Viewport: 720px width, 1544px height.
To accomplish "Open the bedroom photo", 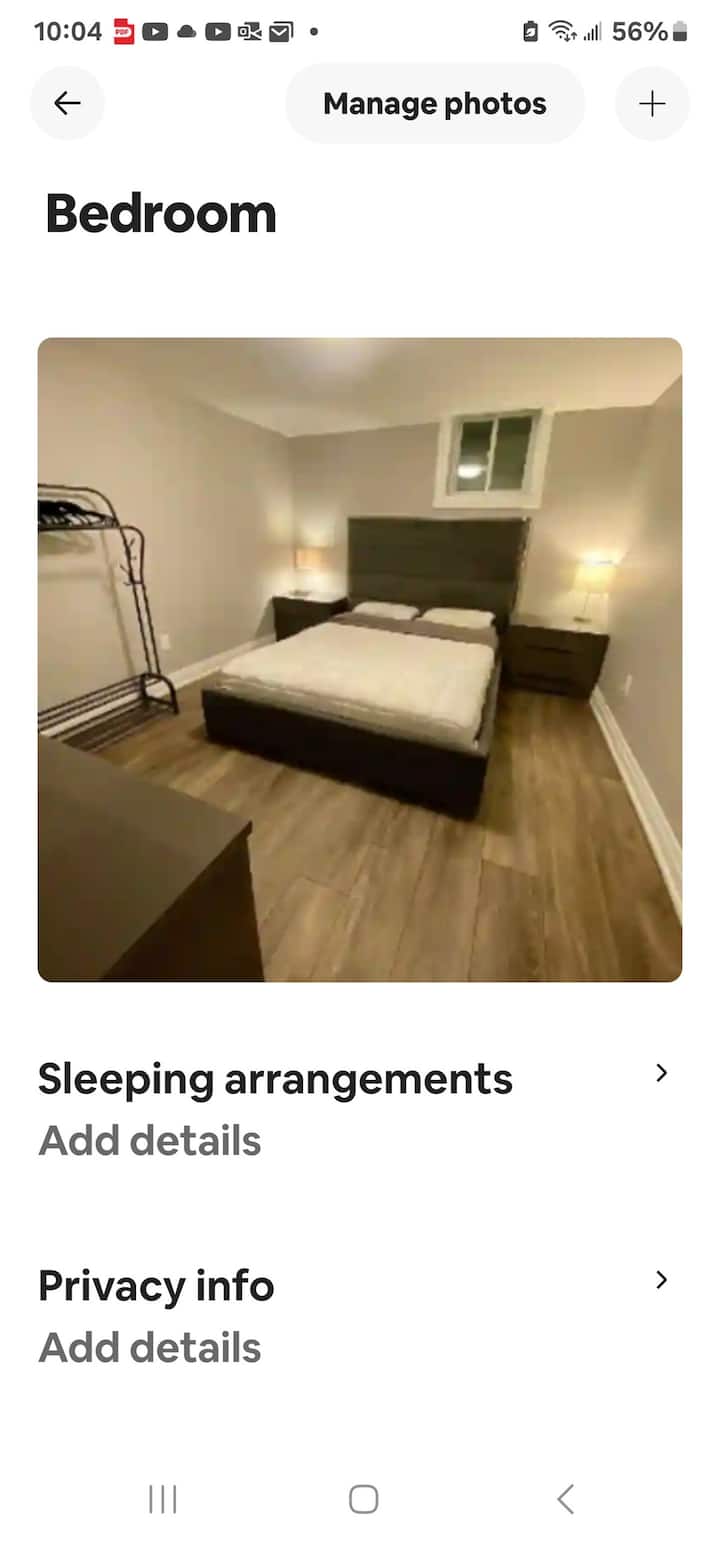I will coord(360,660).
